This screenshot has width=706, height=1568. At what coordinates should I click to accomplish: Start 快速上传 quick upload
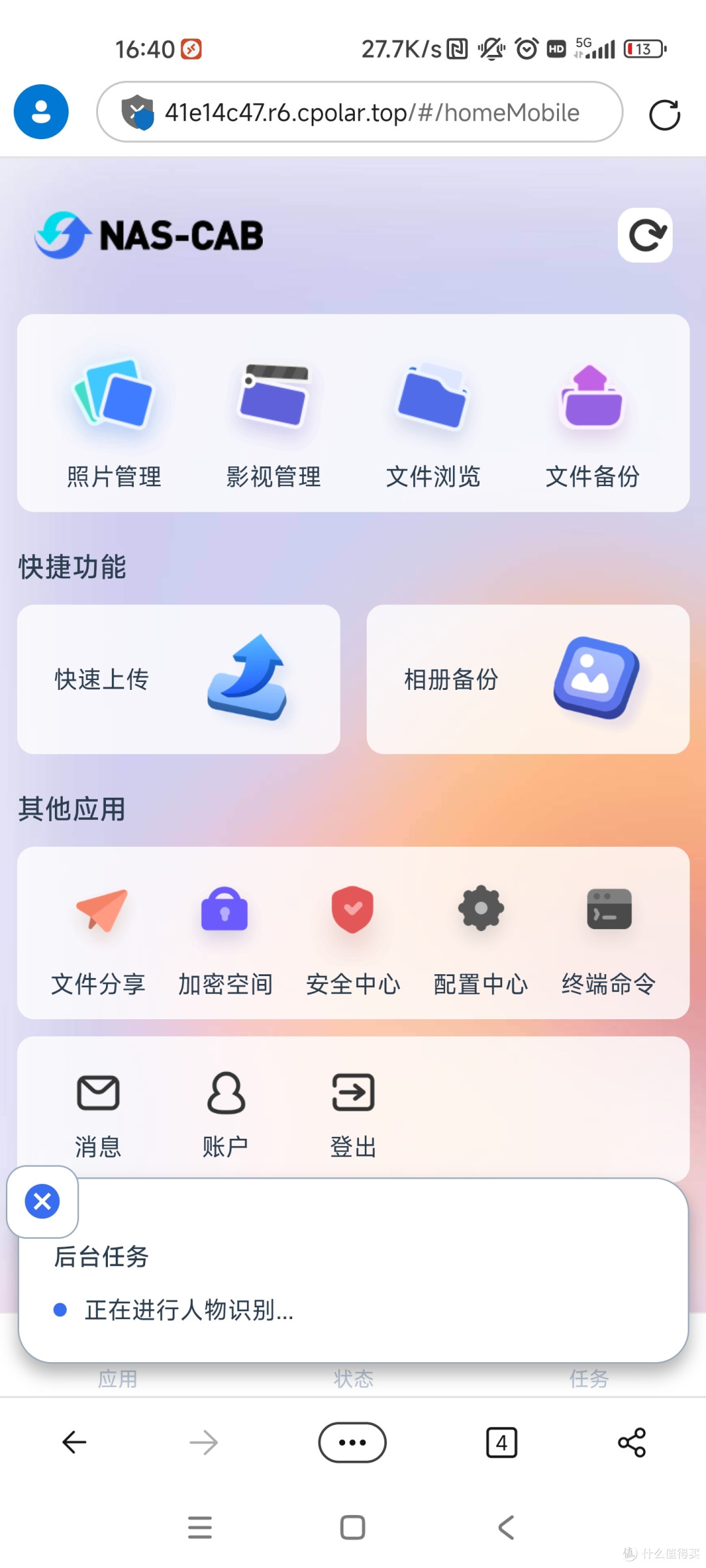coord(178,679)
